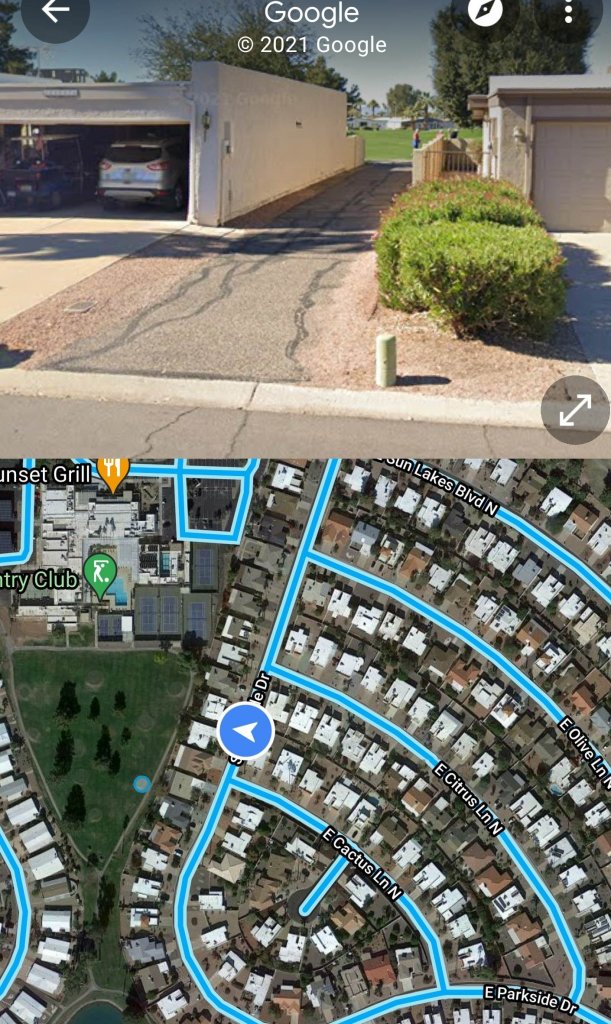Open the Sunset Grill restaurant pin
611x1024 pixels.
tap(113, 472)
